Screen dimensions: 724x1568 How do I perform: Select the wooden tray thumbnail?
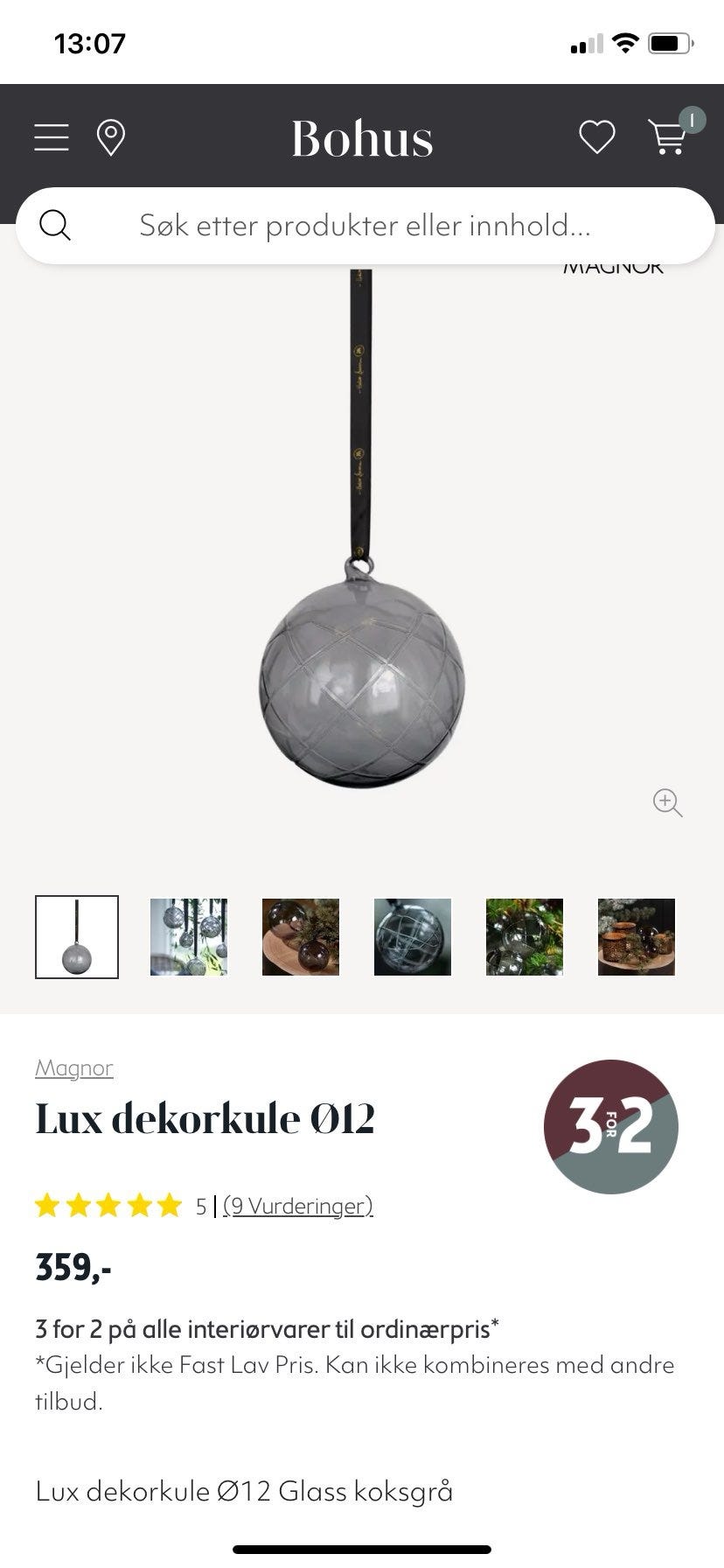[x=300, y=936]
